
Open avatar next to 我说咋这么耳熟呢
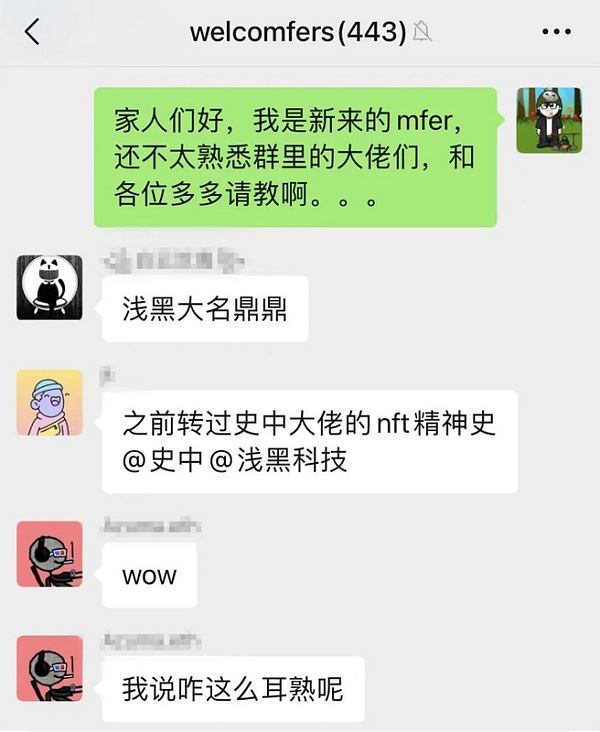49,668
